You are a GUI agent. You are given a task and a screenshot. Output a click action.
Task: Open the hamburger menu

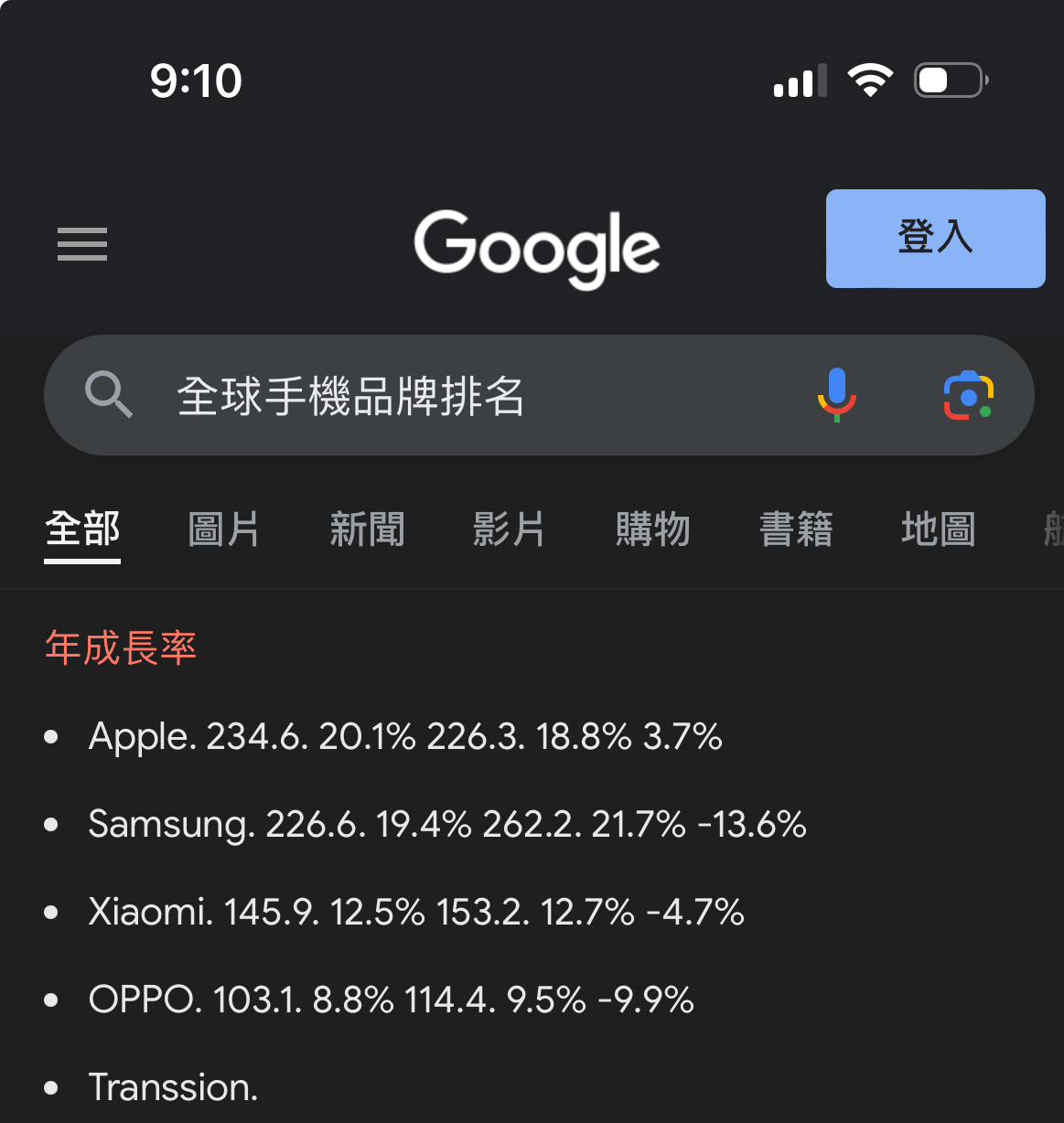[x=82, y=244]
